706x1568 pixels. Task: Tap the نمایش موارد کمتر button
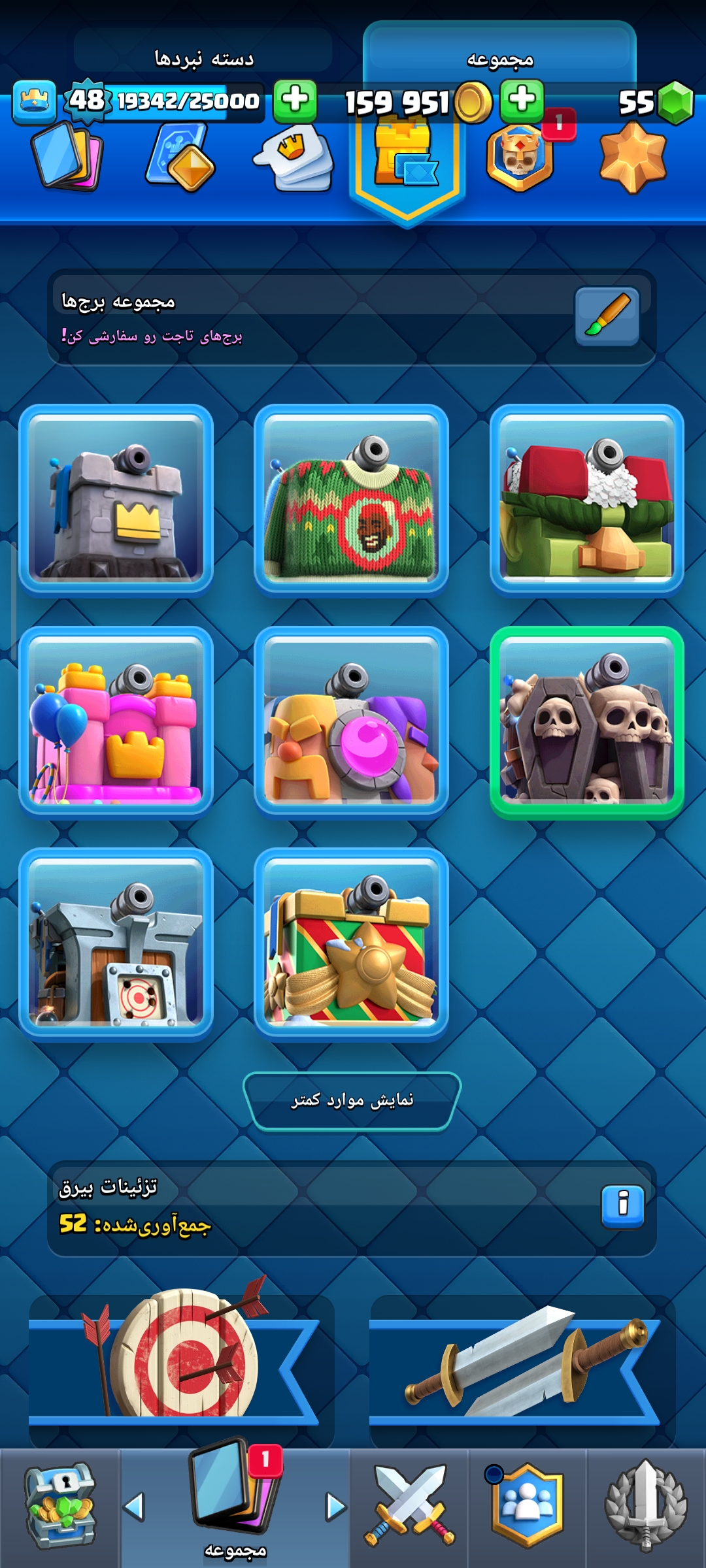(x=352, y=1101)
